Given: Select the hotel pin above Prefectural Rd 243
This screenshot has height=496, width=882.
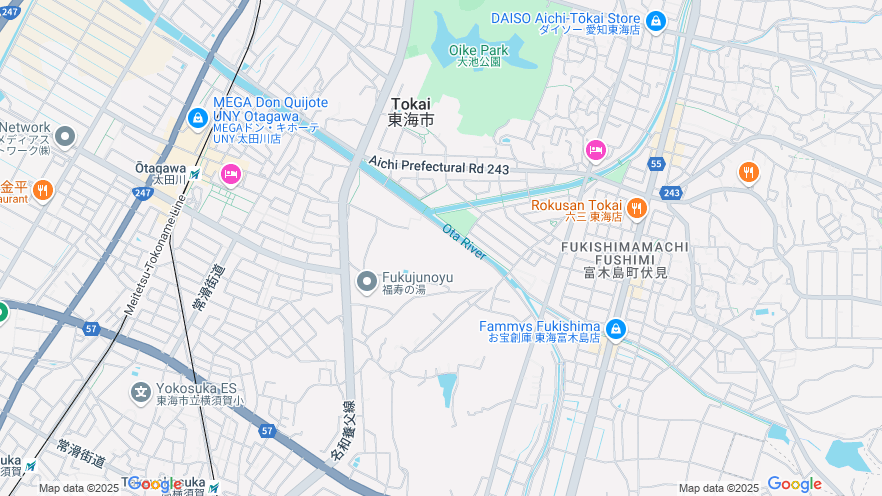Looking at the screenshot, I should 596,150.
